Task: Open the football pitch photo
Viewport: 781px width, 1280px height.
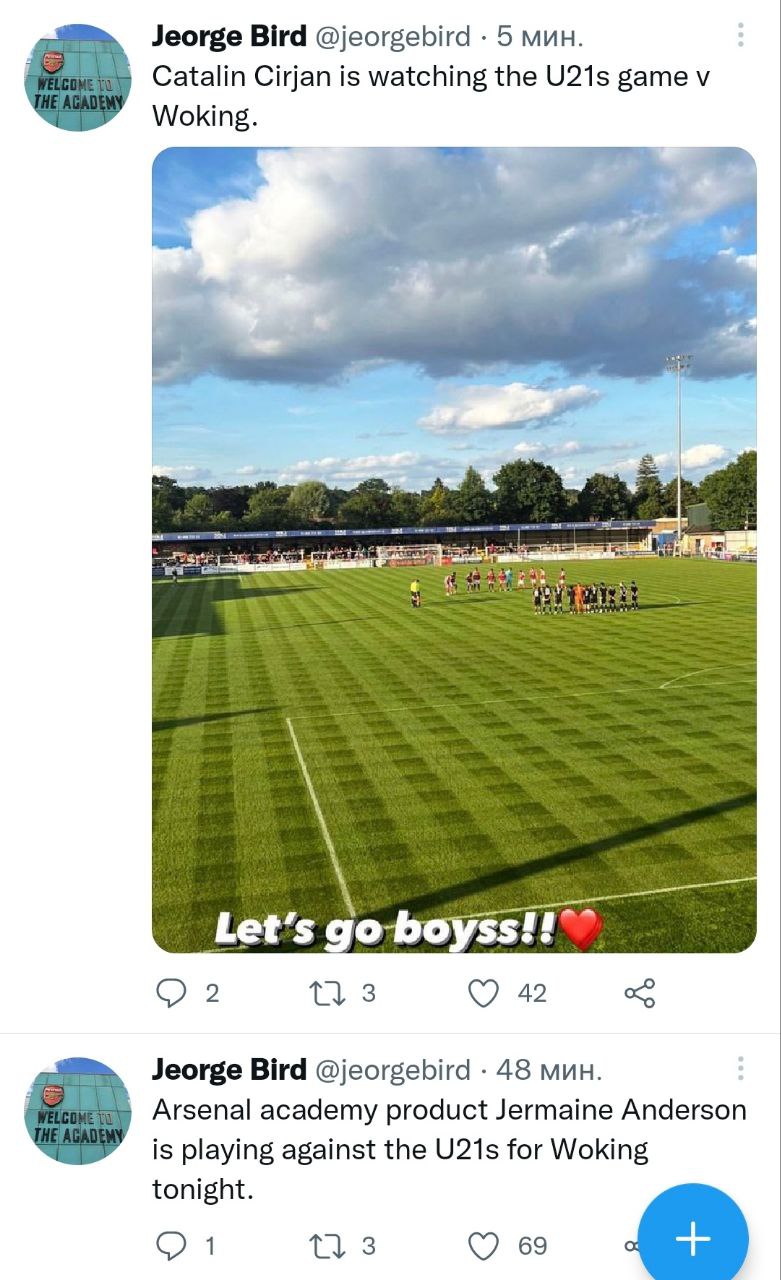Action: 454,550
